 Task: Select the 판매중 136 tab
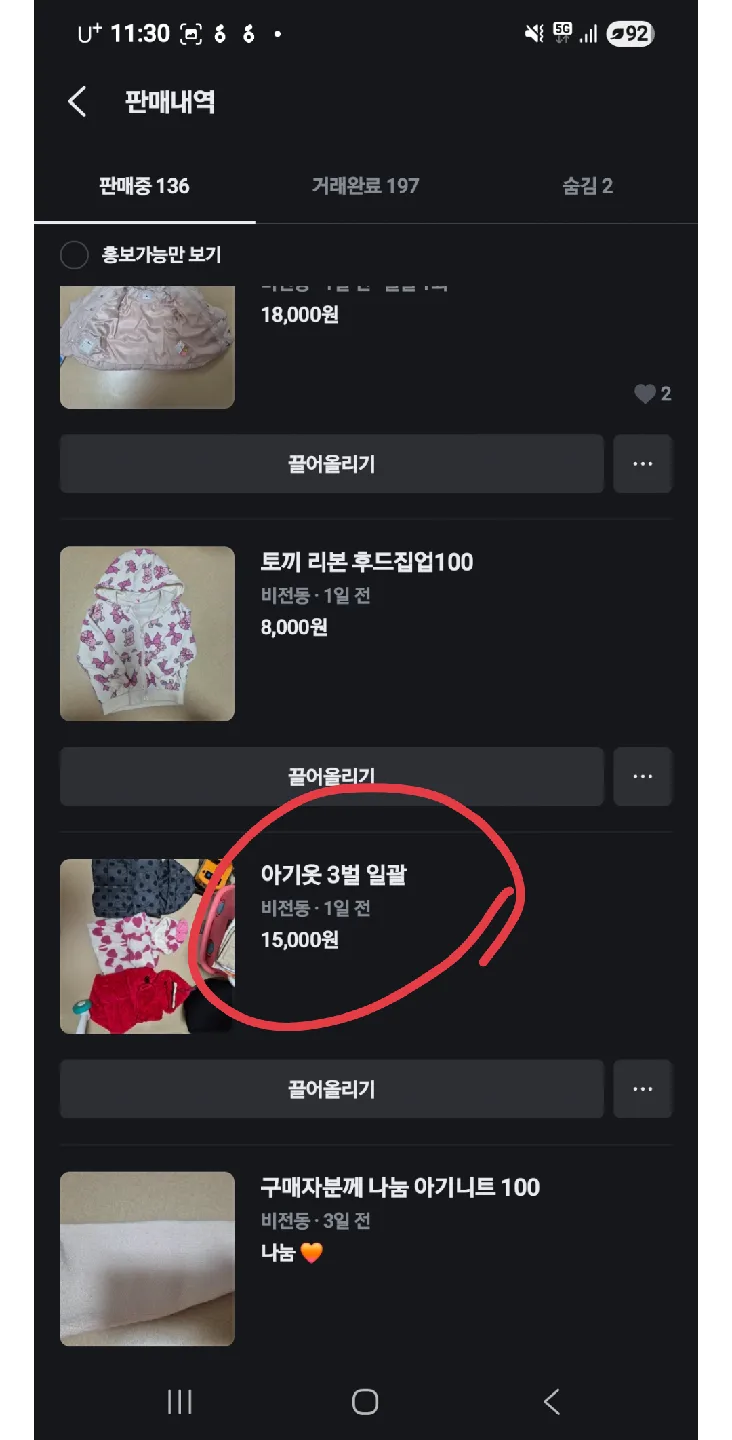tap(144, 186)
